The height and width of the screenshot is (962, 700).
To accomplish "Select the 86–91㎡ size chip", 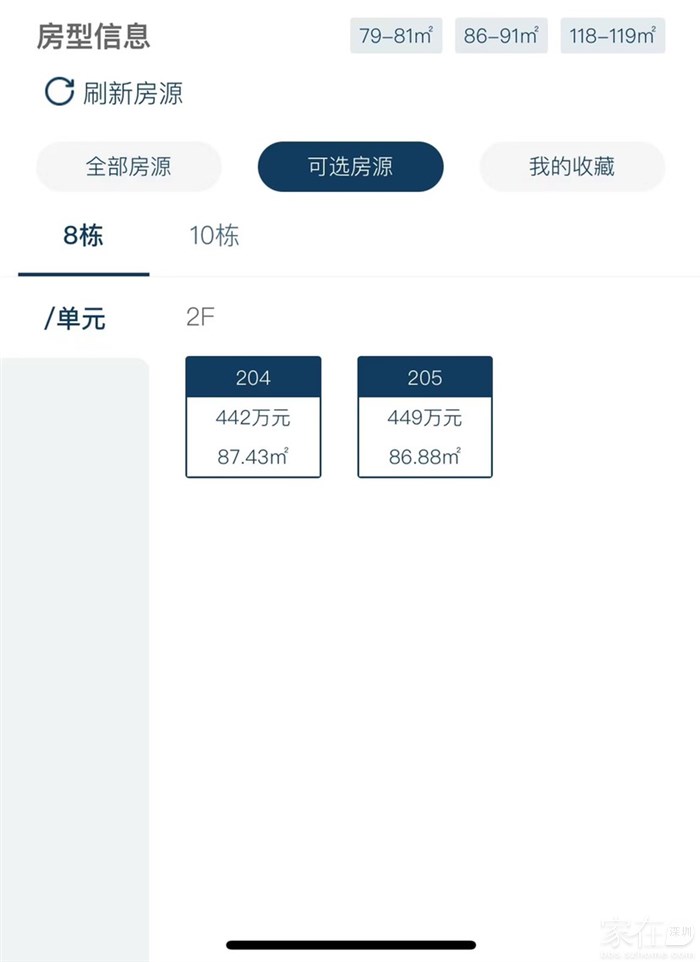I will (x=501, y=36).
